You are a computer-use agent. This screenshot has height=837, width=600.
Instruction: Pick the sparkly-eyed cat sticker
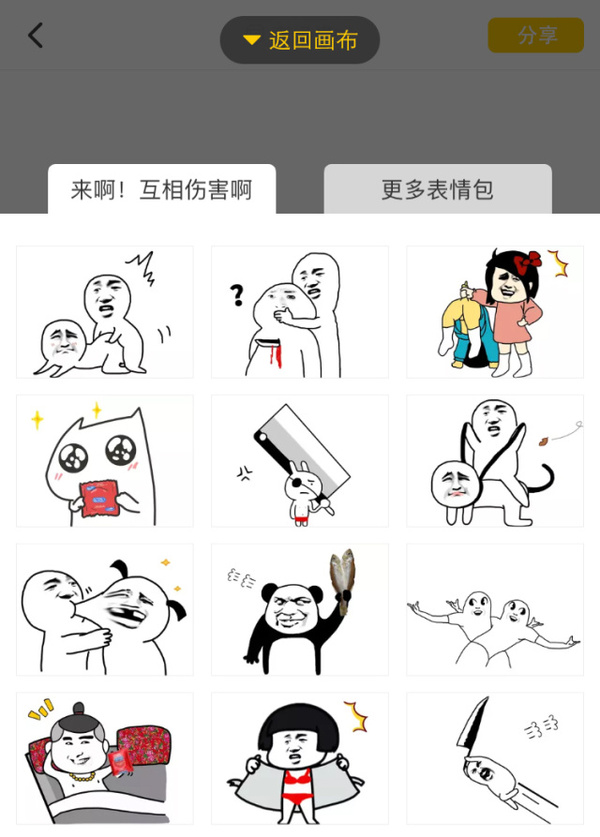point(104,461)
